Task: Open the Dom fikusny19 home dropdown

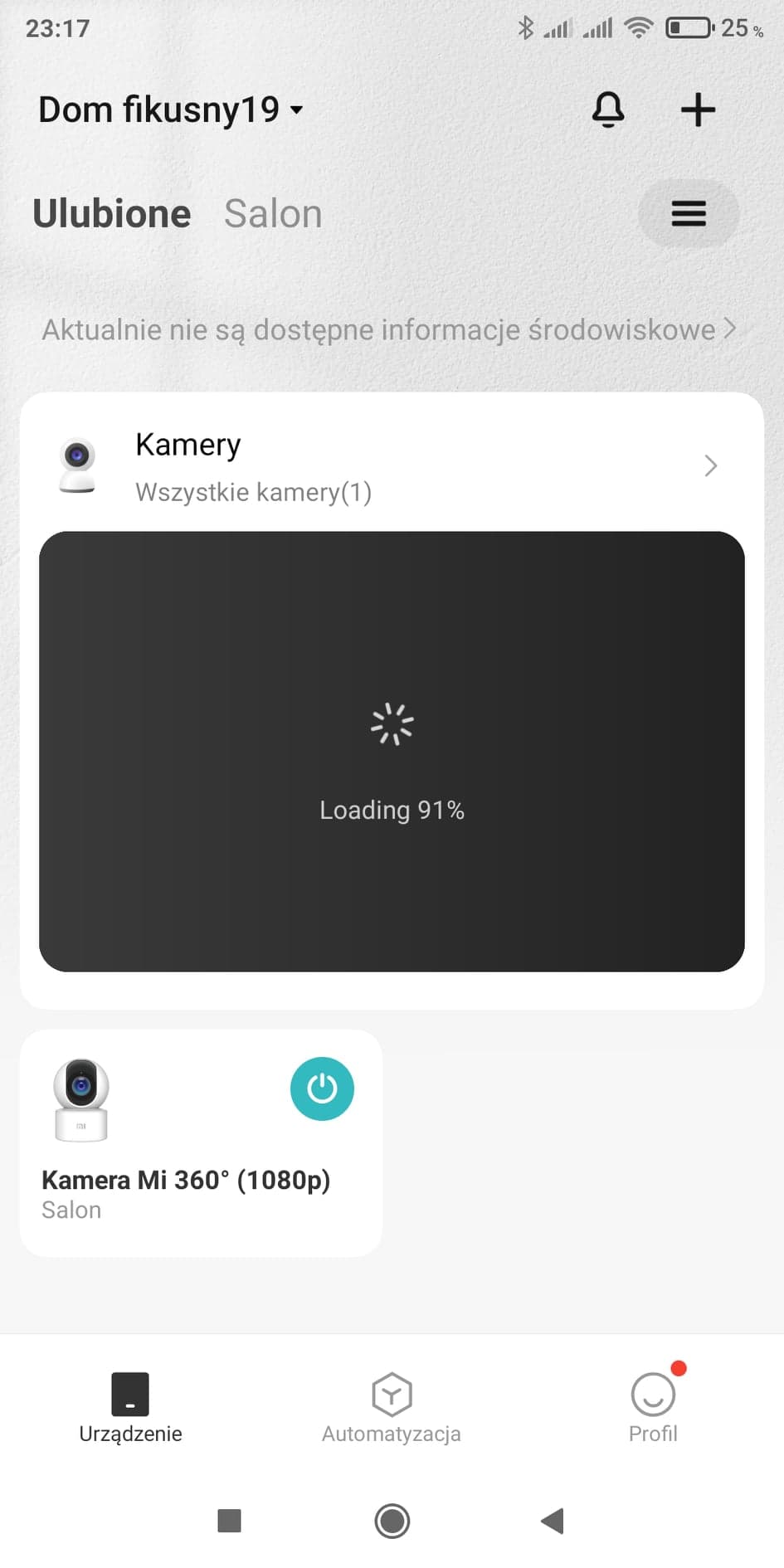Action: (x=171, y=110)
